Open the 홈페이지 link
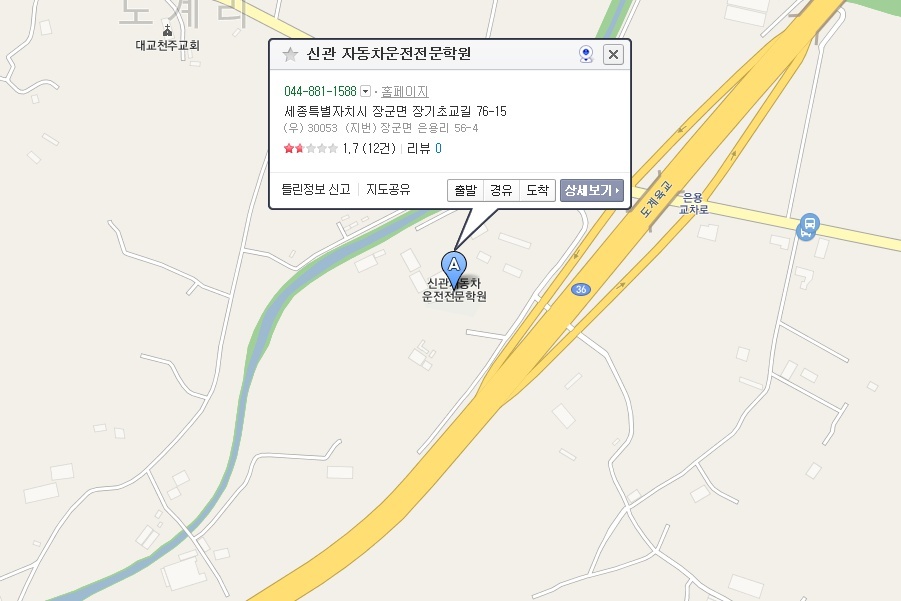This screenshot has width=901, height=601. pos(404,91)
